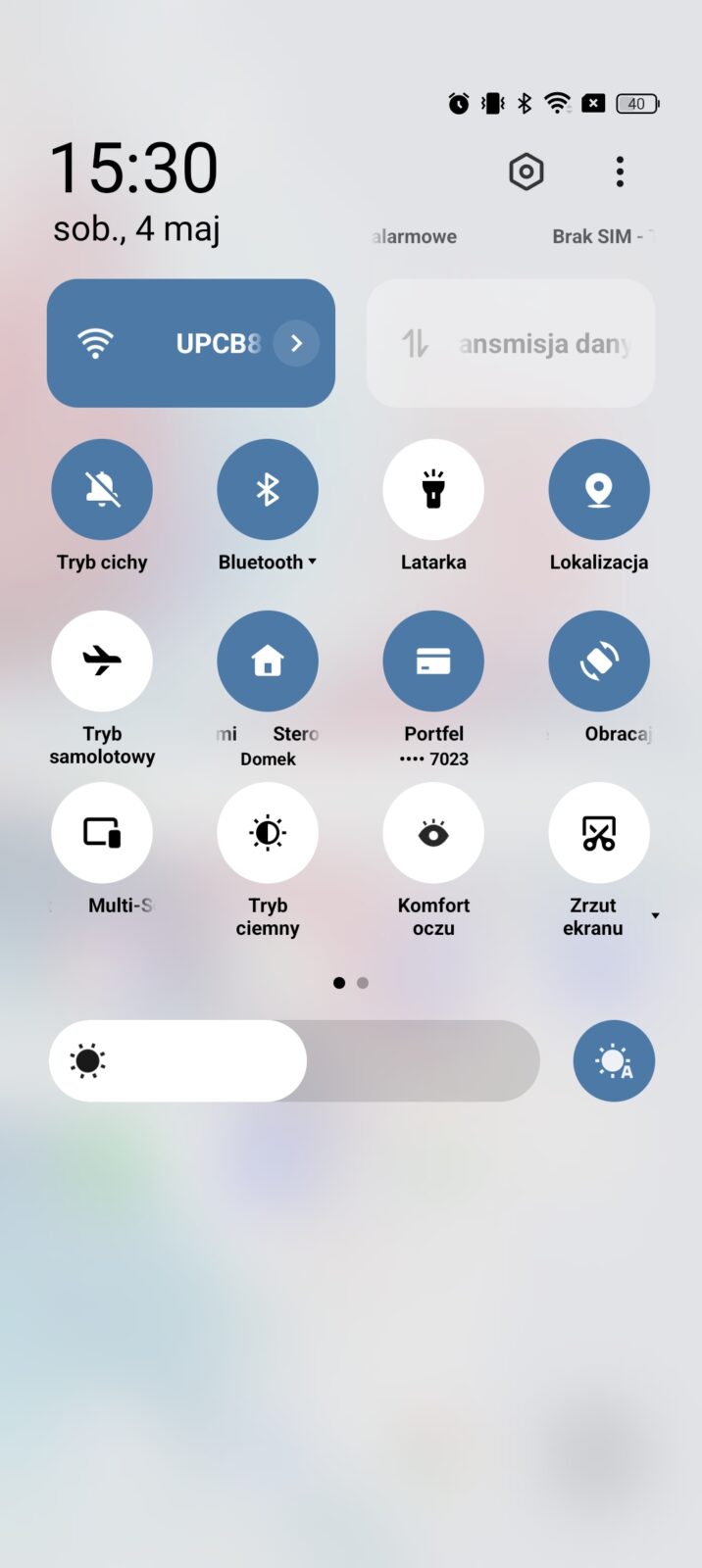Turn on Komfort oczu eye comfort

433,832
